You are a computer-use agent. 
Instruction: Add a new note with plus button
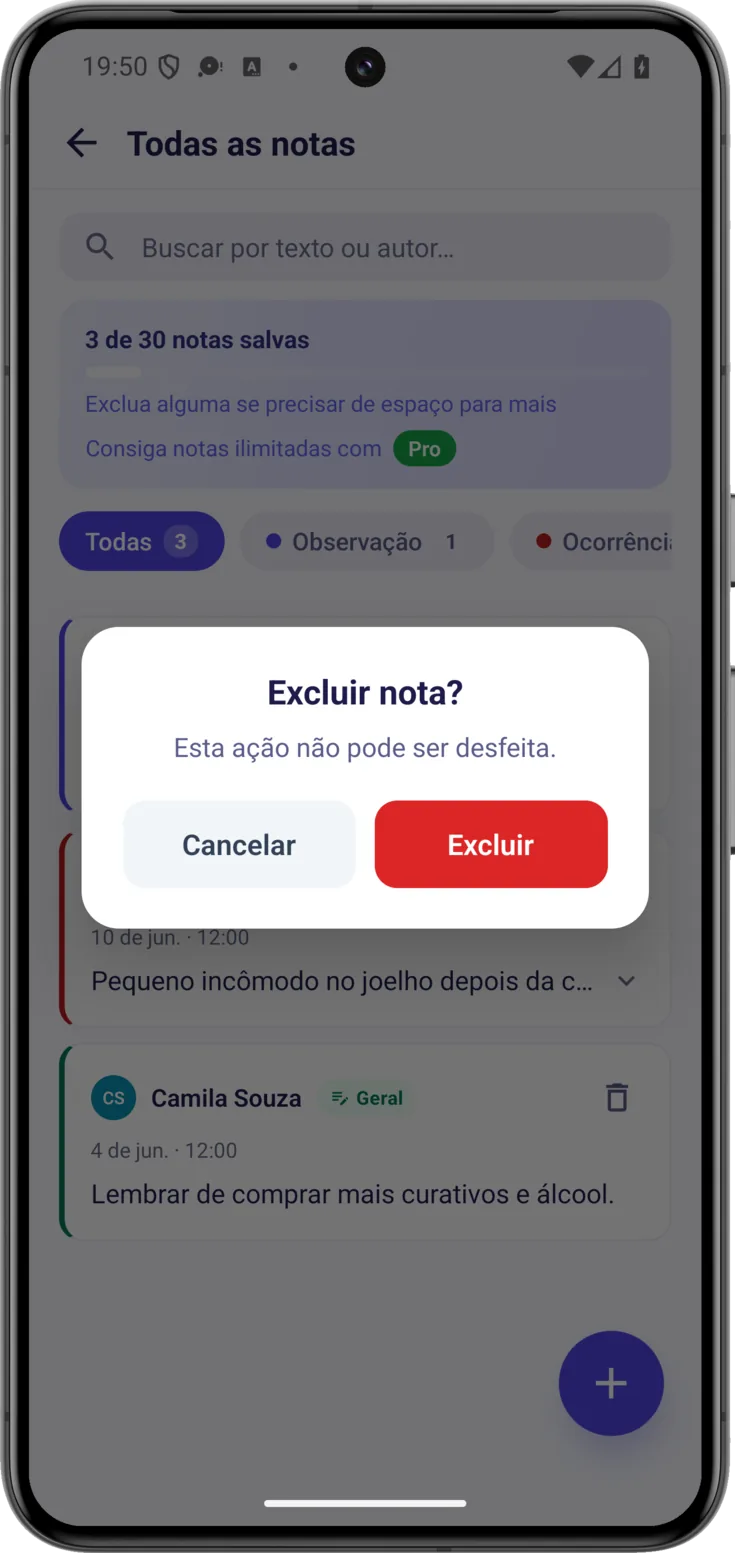click(x=611, y=1383)
